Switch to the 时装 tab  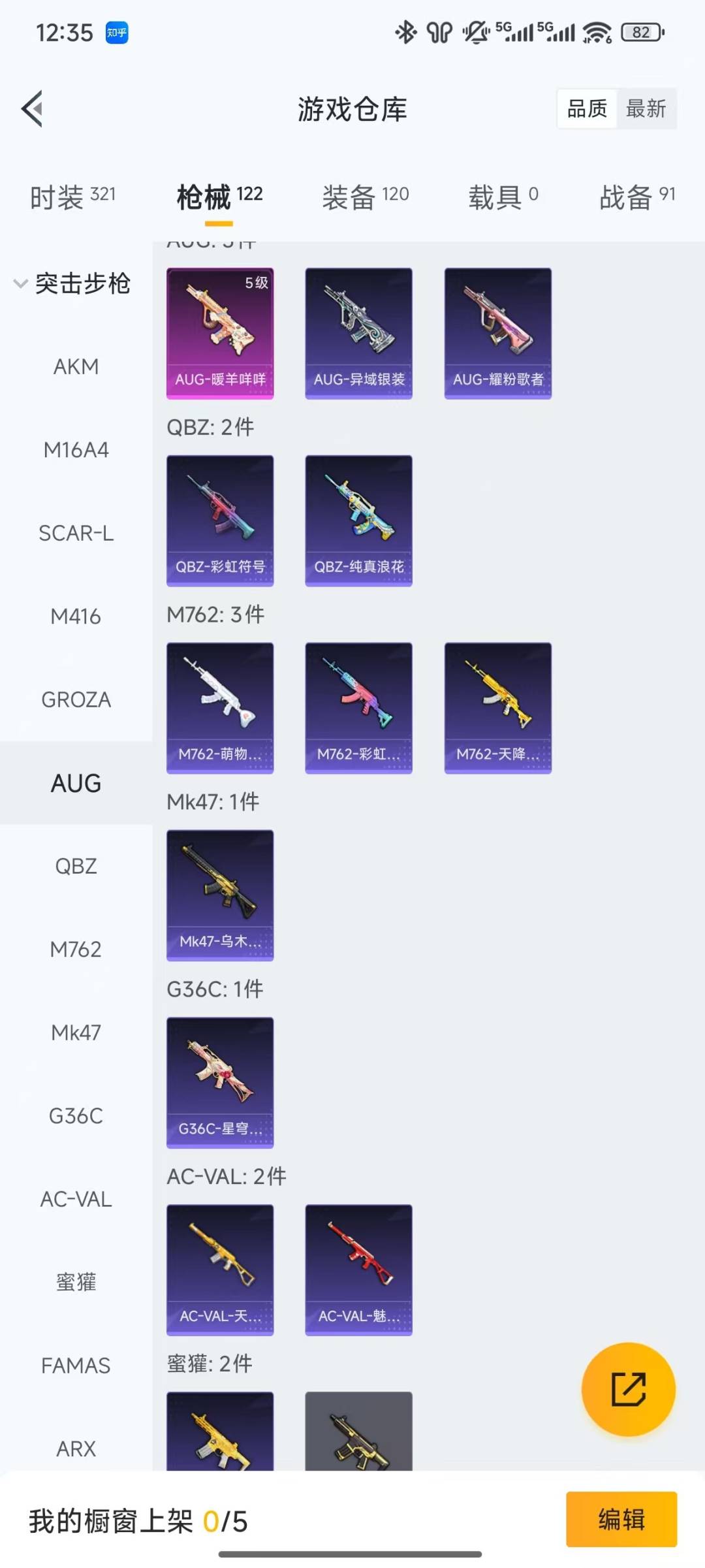click(72, 196)
